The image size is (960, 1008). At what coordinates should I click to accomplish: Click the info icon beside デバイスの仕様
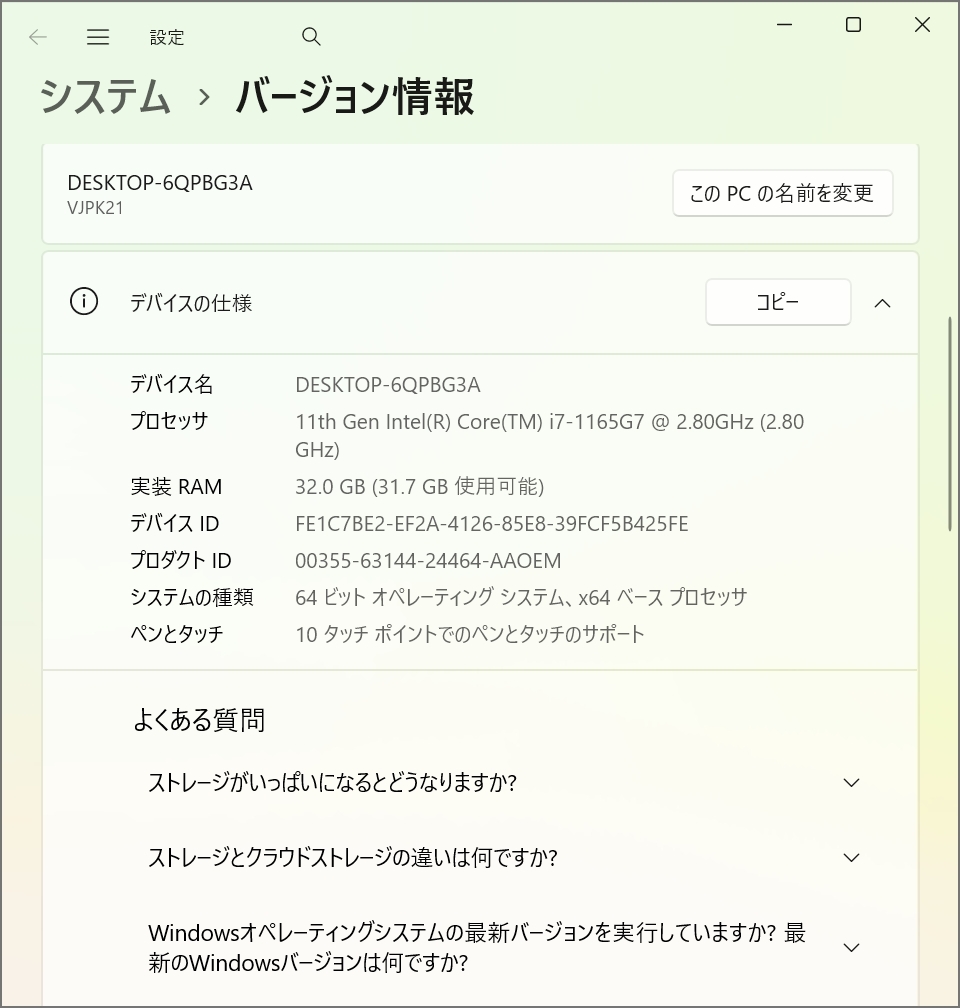pos(84,302)
